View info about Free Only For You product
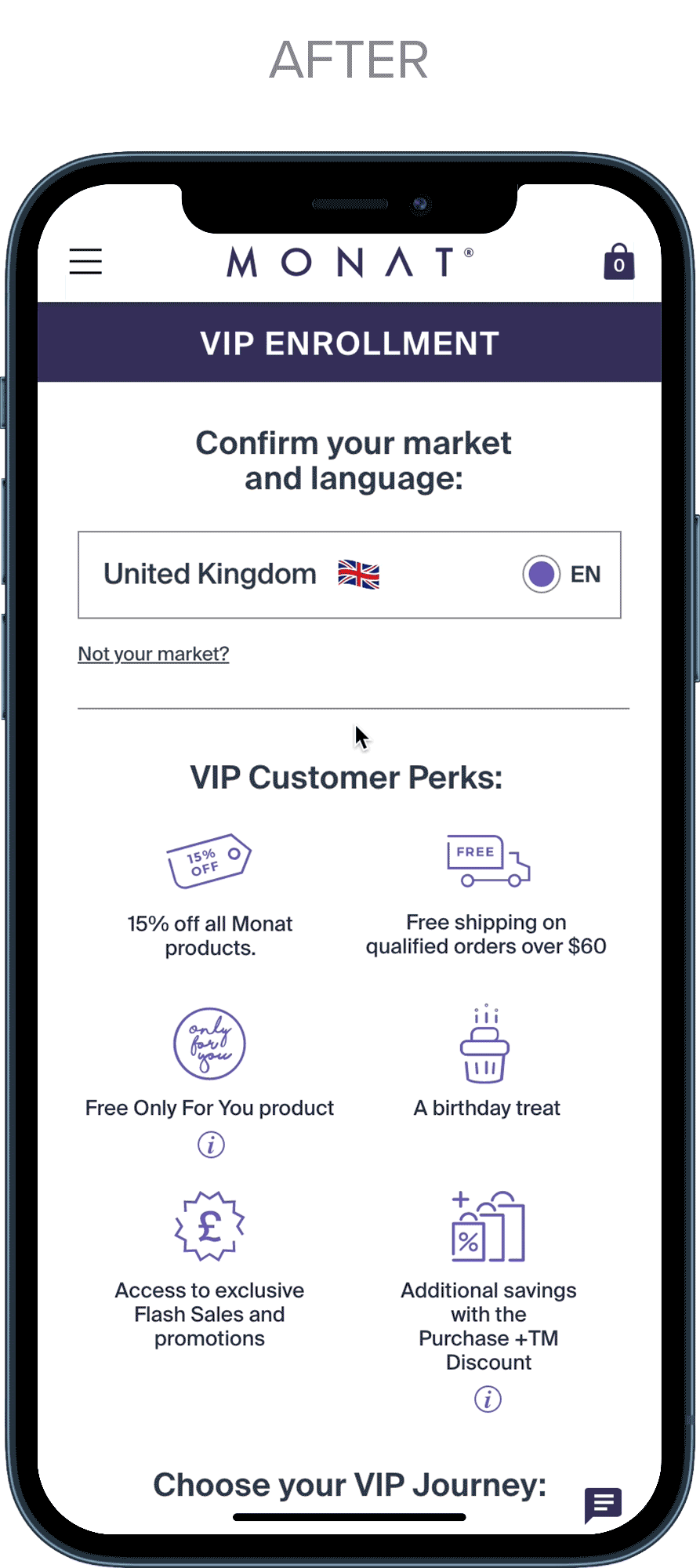Image resolution: width=700 pixels, height=1568 pixels. (211, 1145)
